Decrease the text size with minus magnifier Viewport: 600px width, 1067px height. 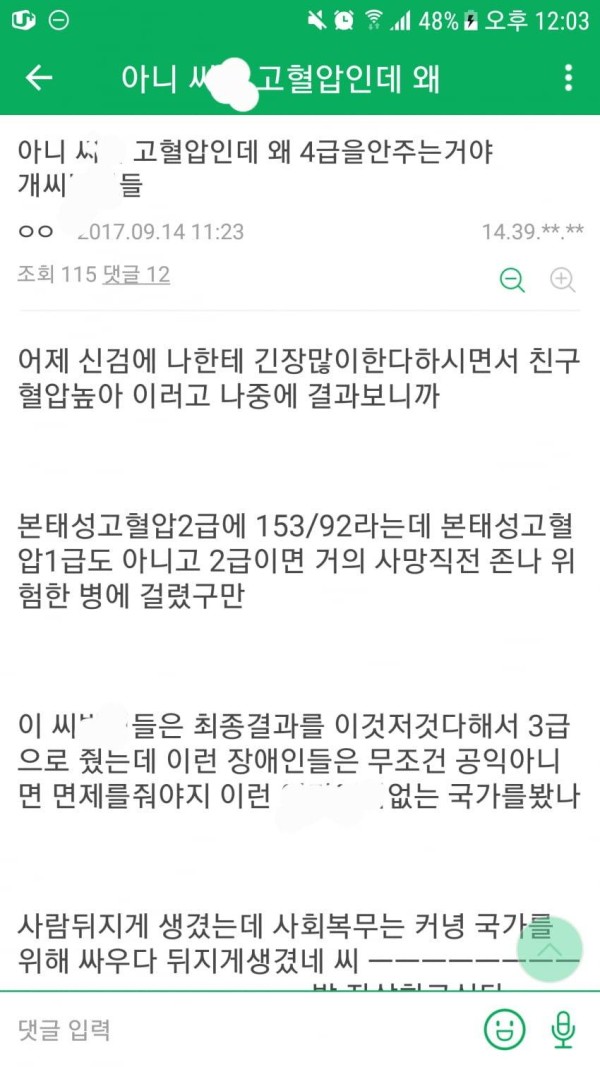pyautogui.click(x=512, y=280)
